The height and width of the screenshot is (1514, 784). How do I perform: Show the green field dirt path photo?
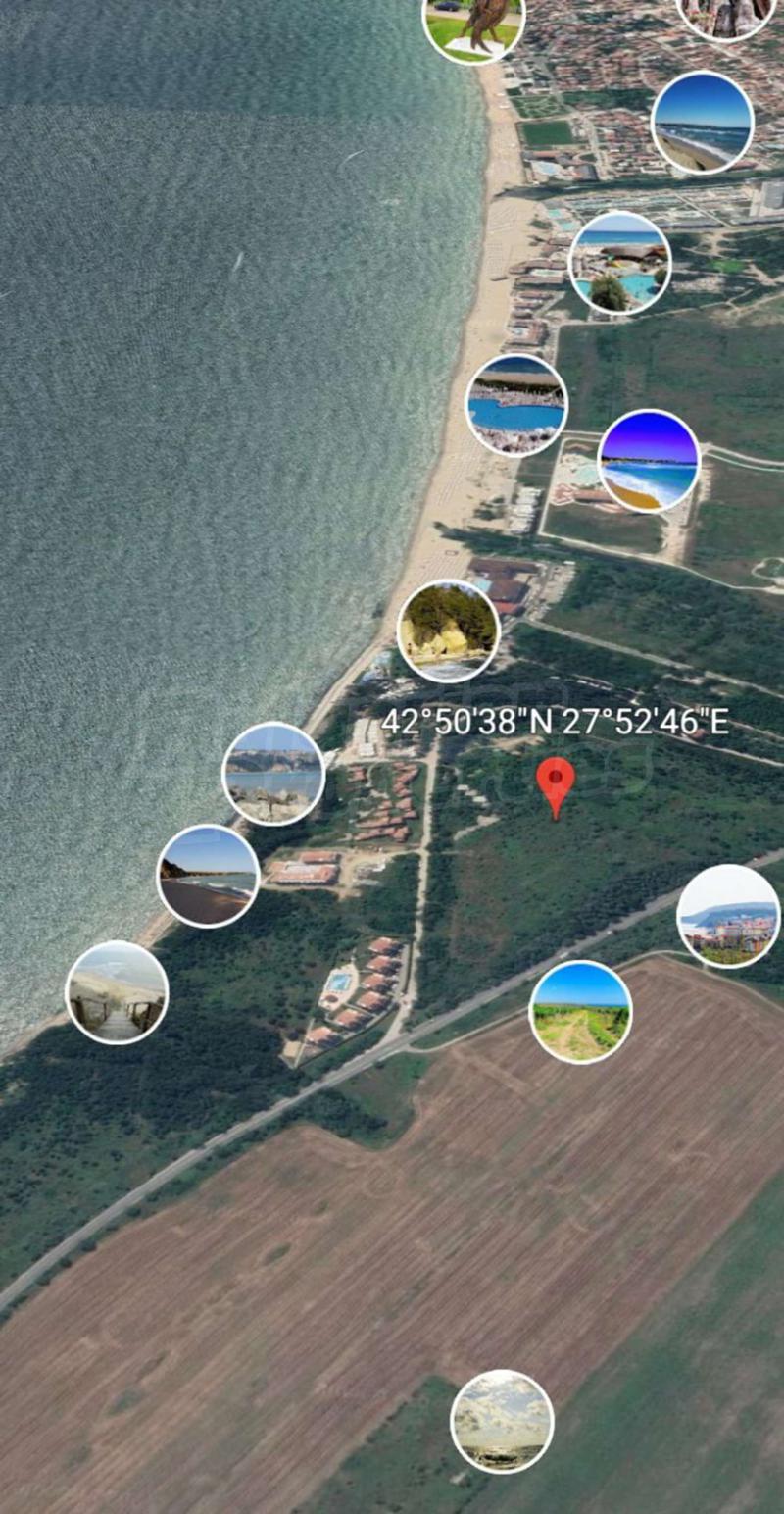click(x=580, y=1011)
